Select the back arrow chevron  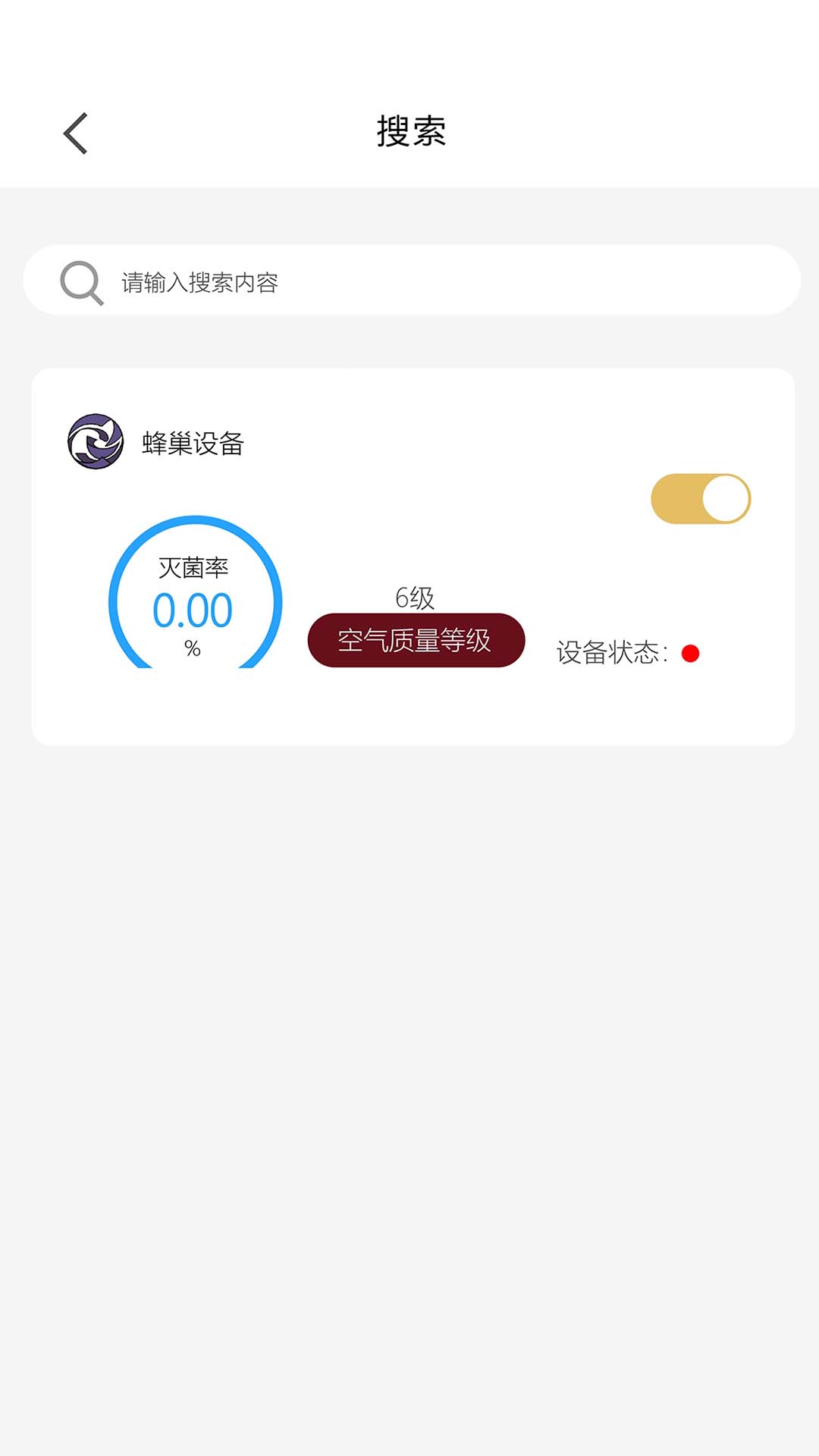tap(74, 133)
